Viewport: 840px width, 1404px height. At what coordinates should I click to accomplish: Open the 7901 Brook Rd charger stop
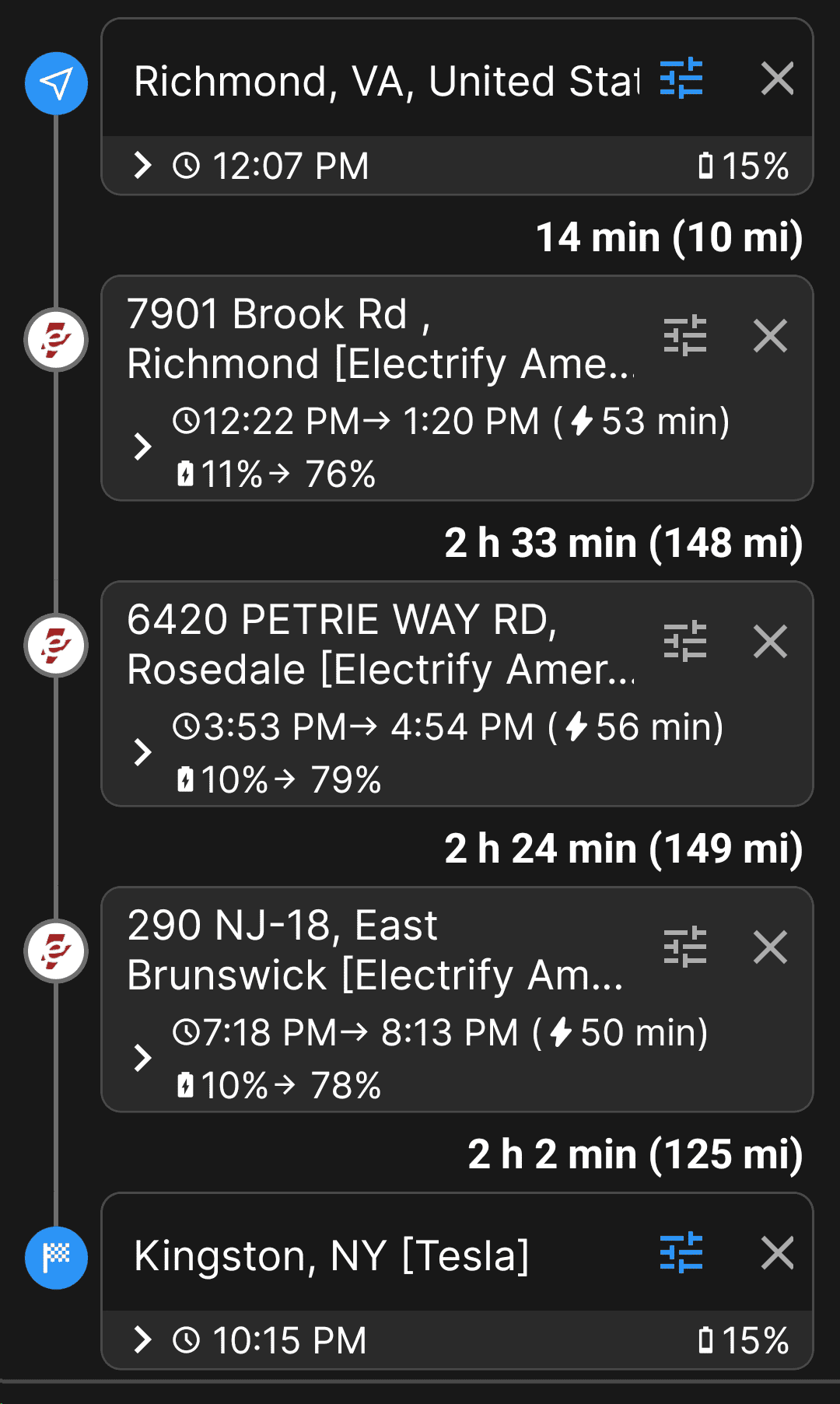click(381, 339)
